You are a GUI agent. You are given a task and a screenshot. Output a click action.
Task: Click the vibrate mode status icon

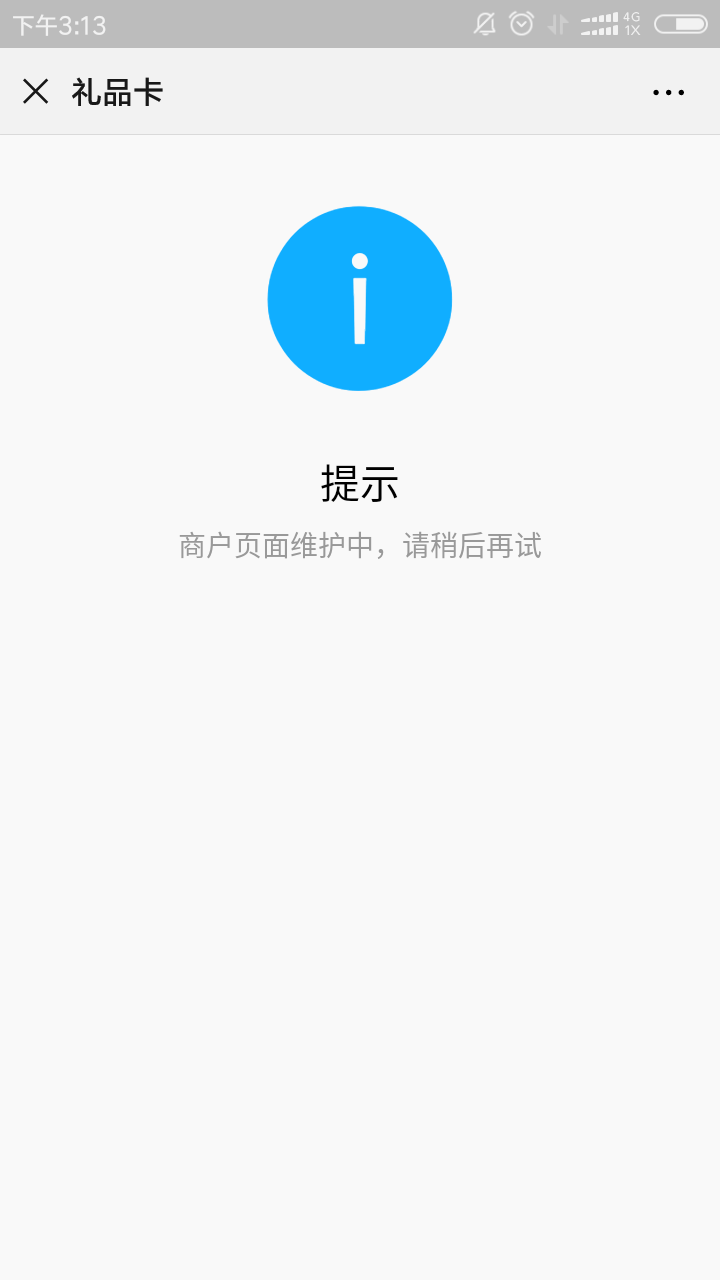coord(557,24)
